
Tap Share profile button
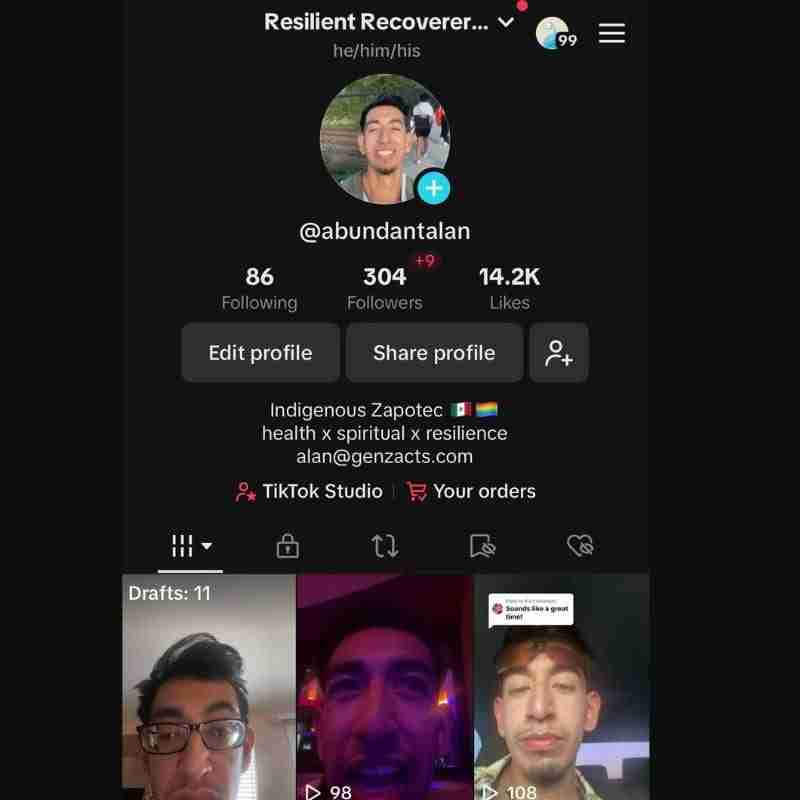click(x=434, y=352)
